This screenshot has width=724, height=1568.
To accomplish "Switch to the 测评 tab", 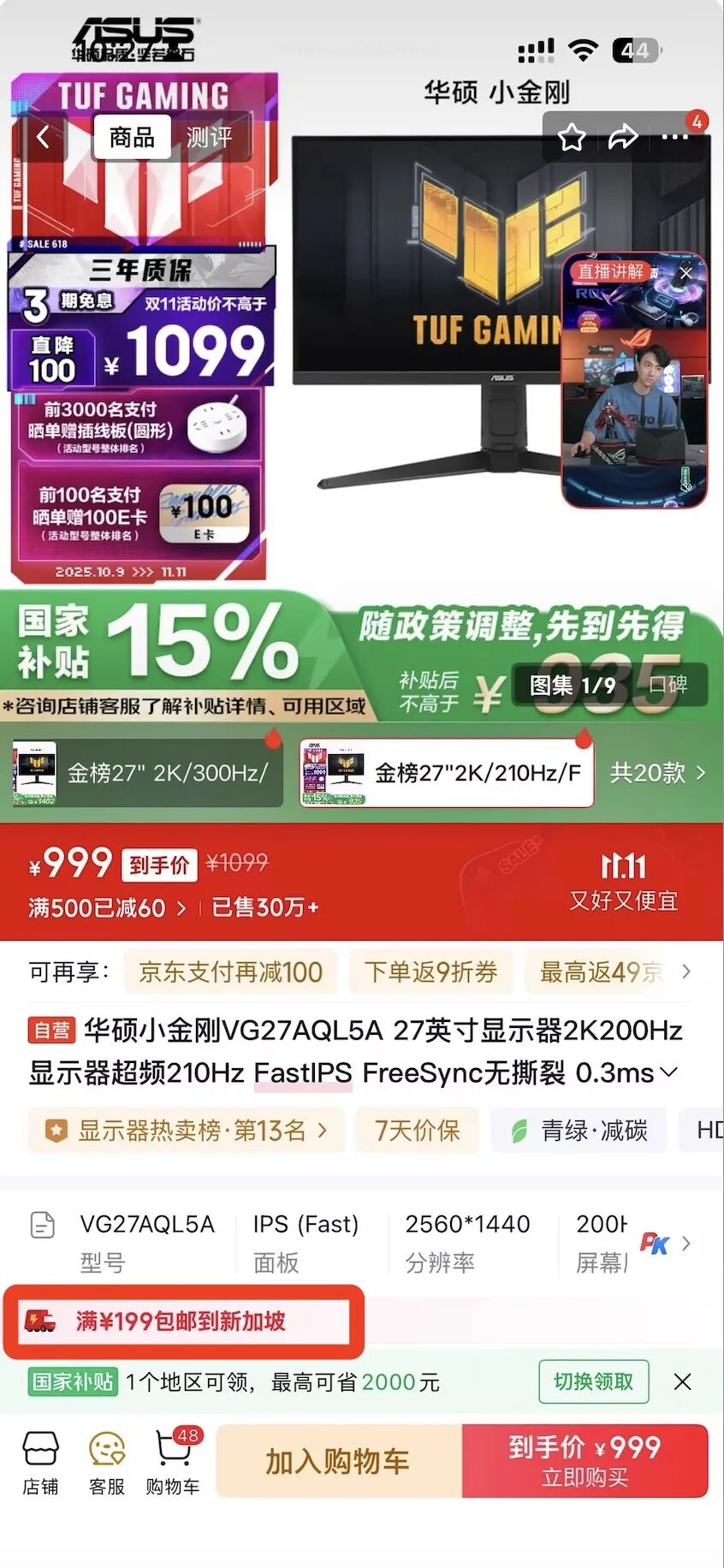I will coord(209,137).
